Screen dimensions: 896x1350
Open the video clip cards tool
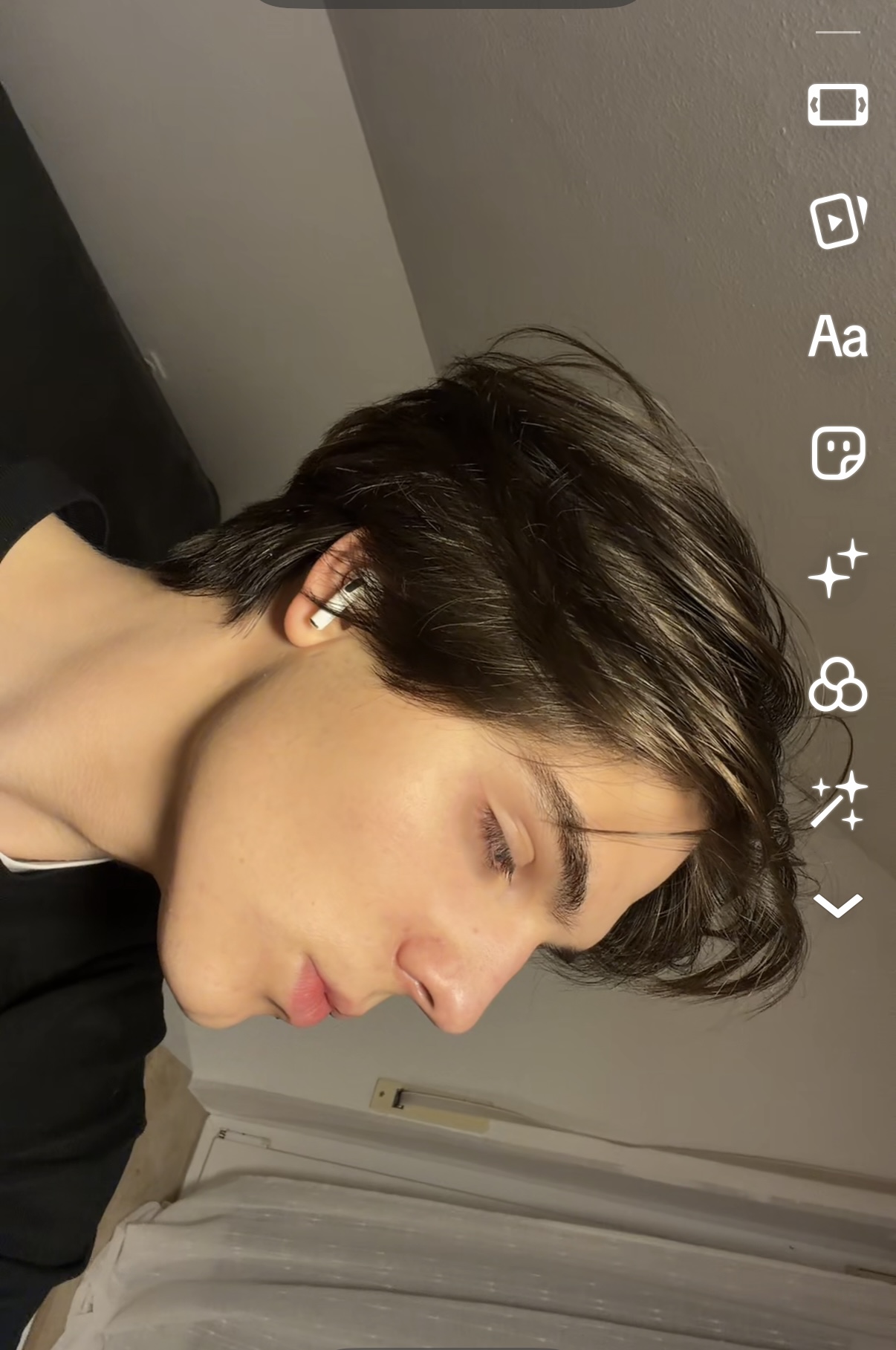(x=837, y=221)
